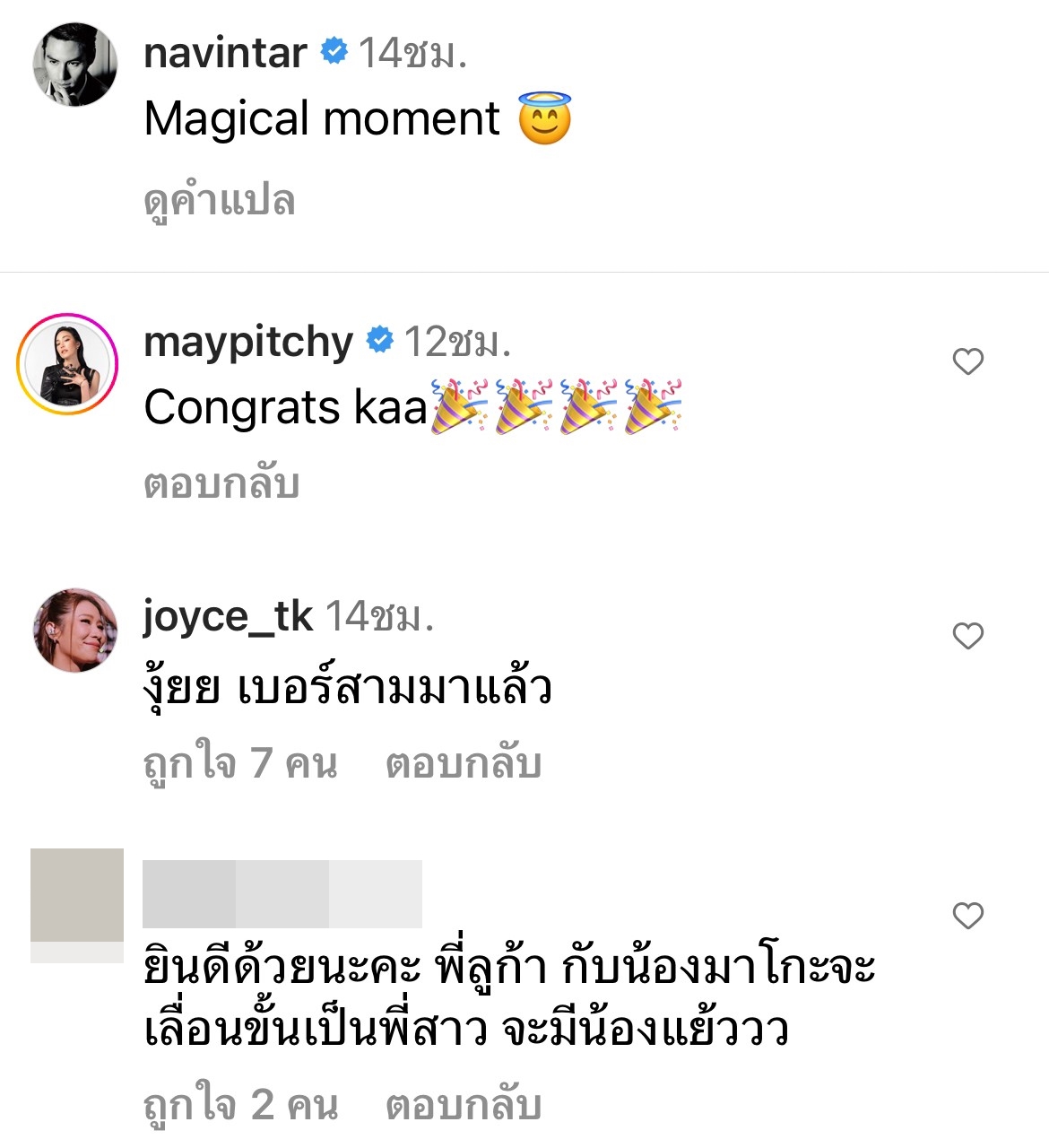Like maypitchy's Congrats kaa comment
The height and width of the screenshot is (1148, 1049).
967,361
